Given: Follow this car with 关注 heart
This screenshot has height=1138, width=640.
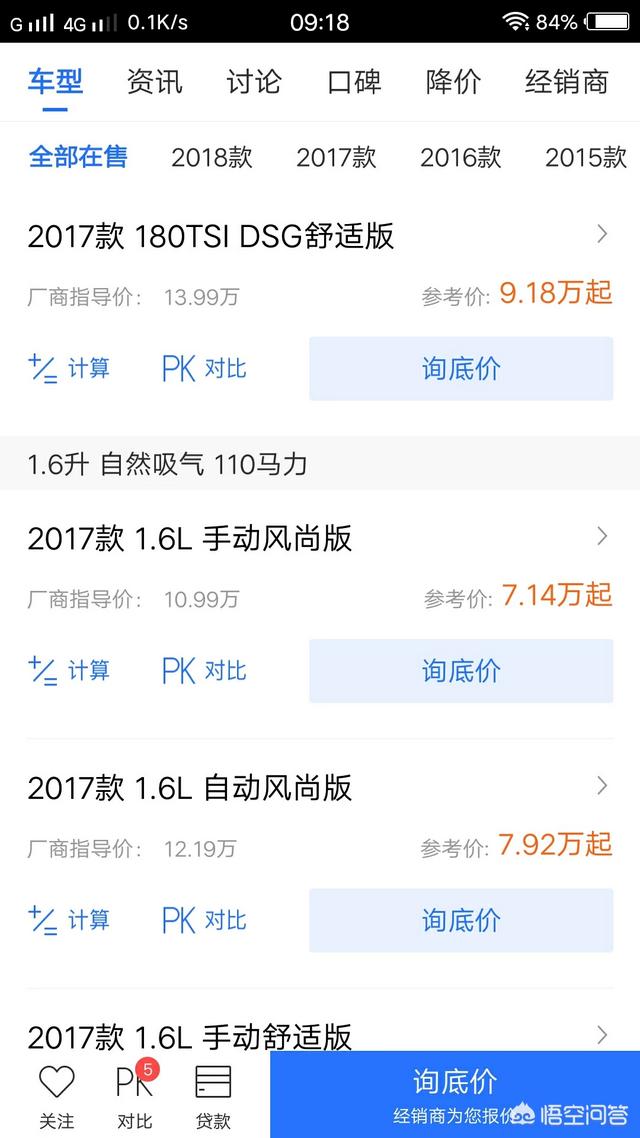Looking at the screenshot, I should [x=57, y=1095].
